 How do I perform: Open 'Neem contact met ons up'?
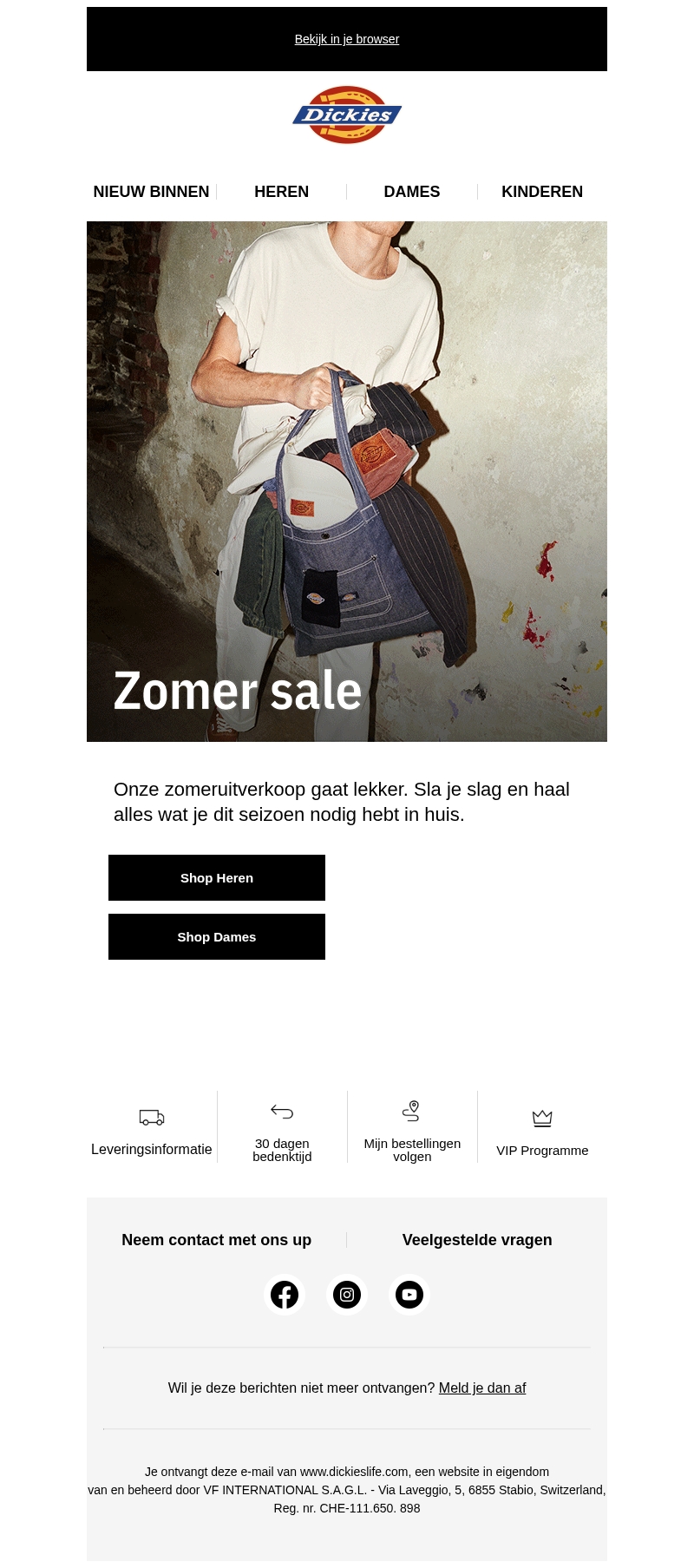coord(216,1240)
